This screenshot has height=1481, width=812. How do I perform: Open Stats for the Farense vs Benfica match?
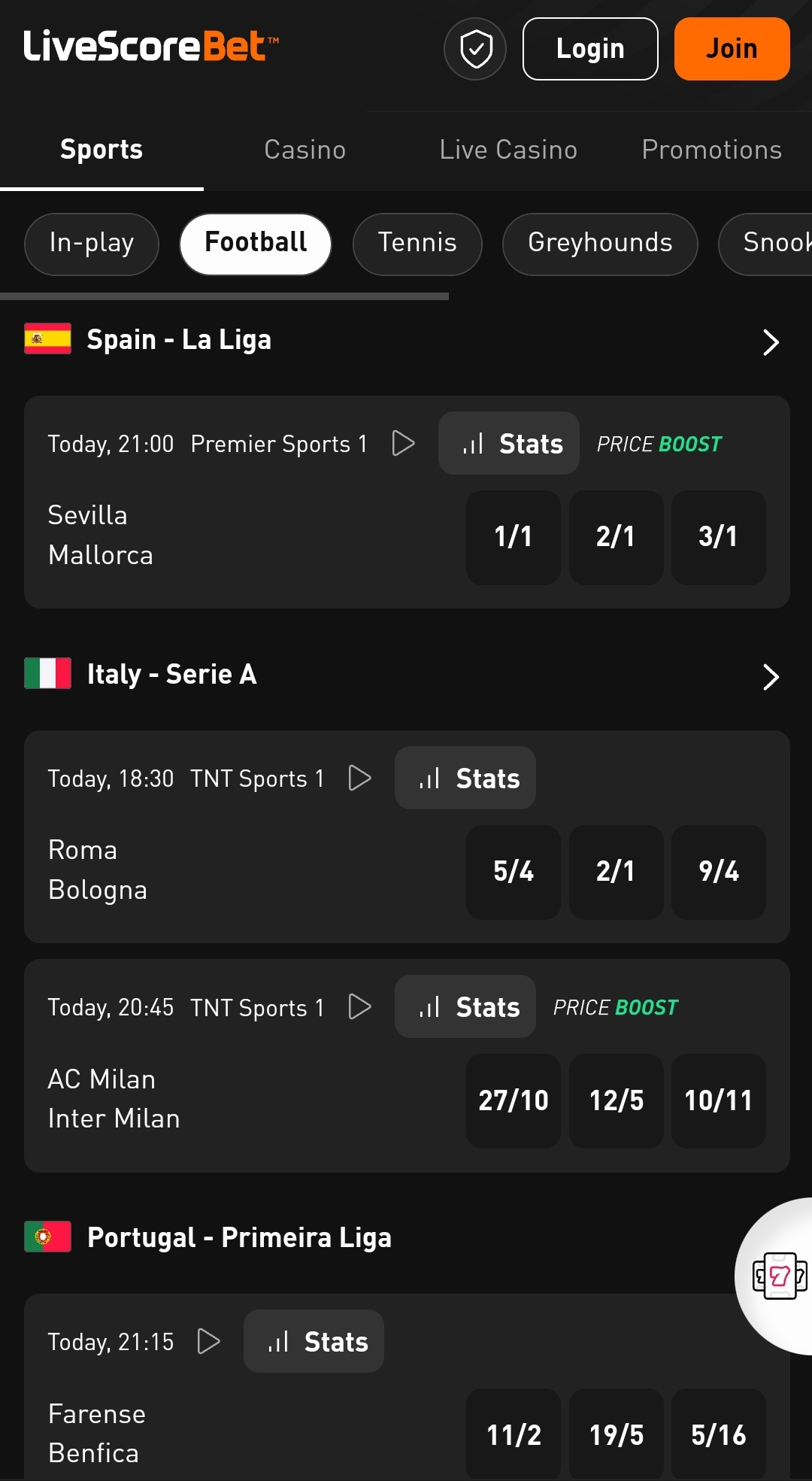point(314,1341)
